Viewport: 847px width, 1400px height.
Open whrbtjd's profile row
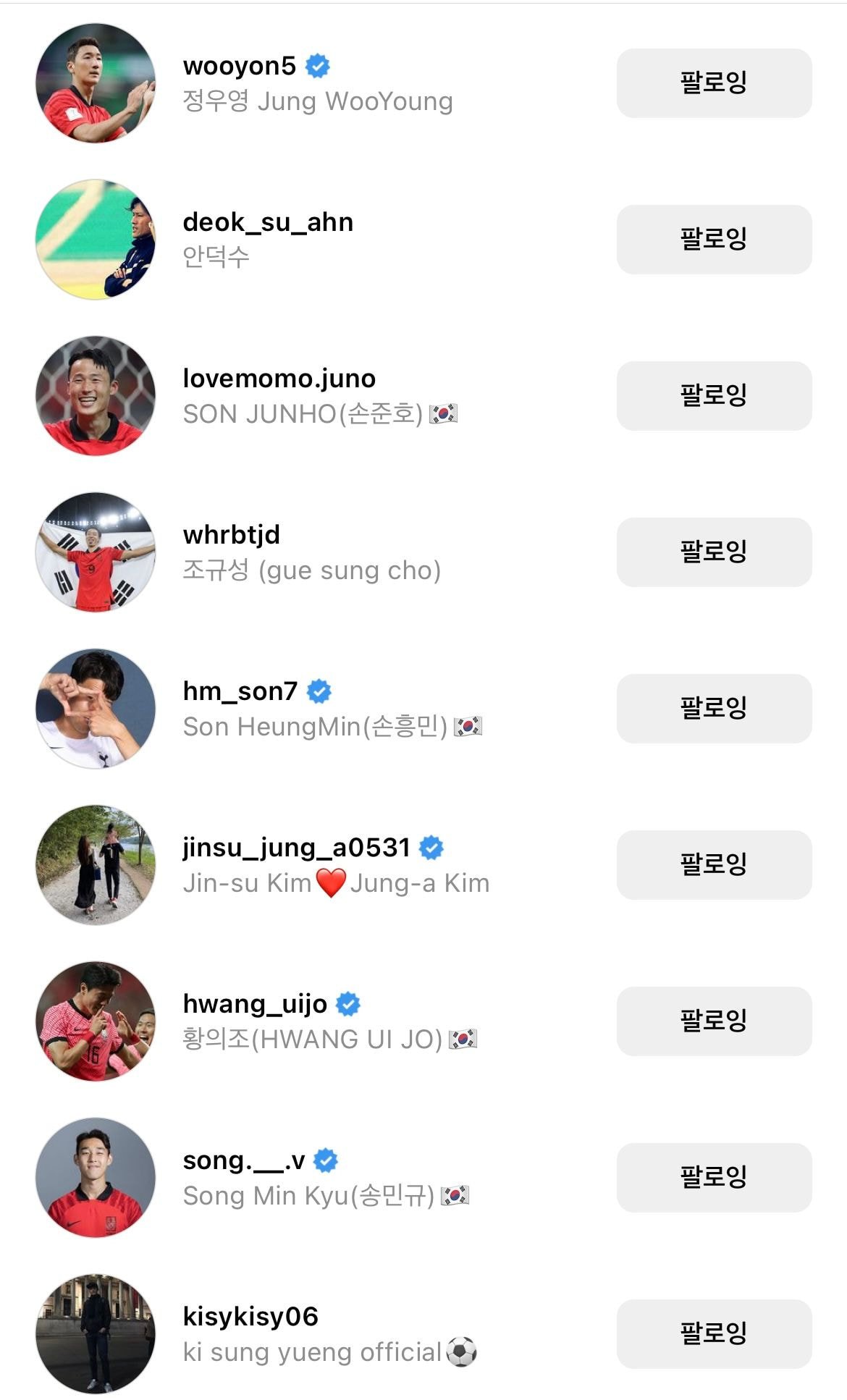(231, 536)
